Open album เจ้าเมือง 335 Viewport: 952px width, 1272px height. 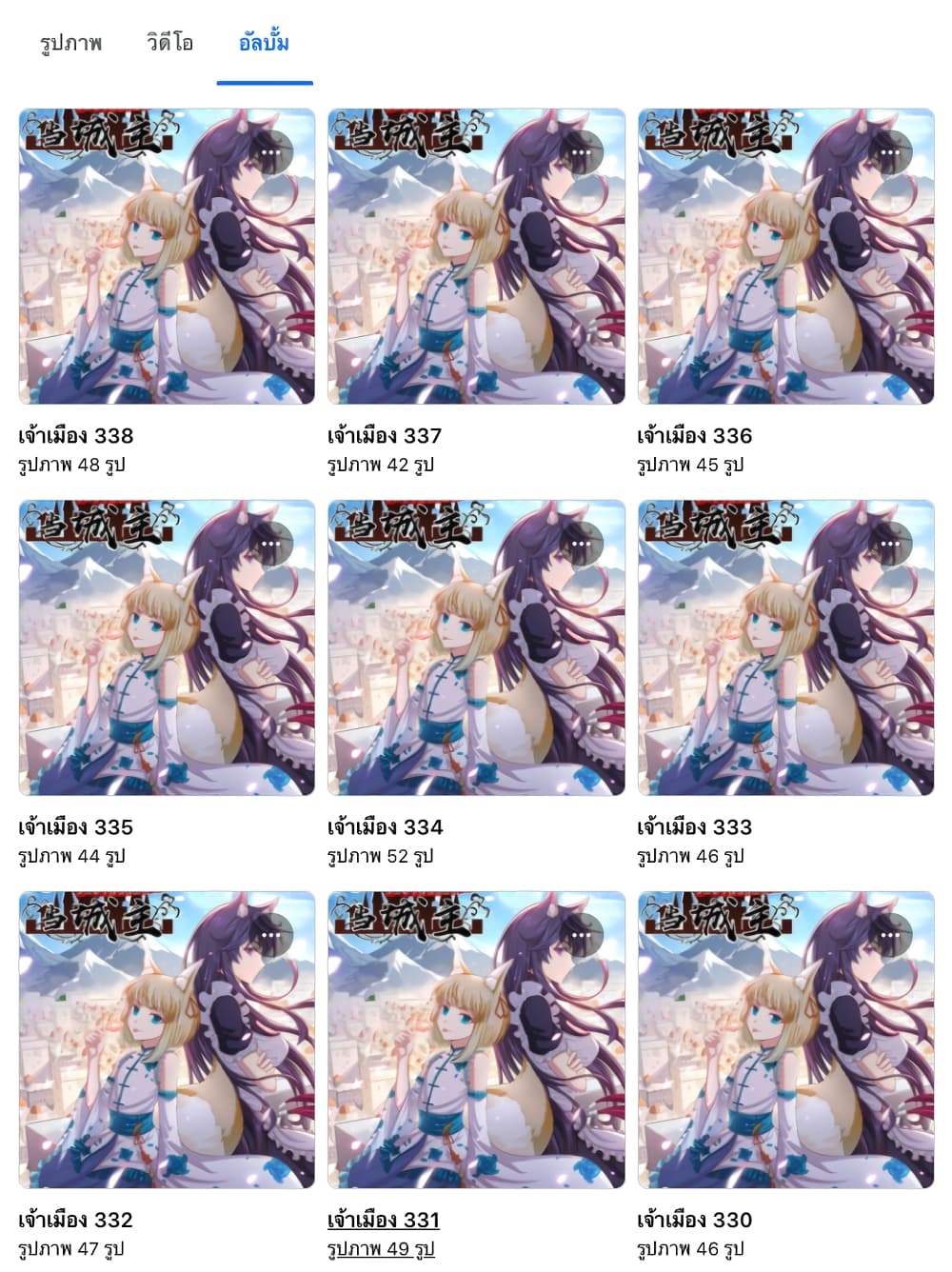tap(167, 647)
